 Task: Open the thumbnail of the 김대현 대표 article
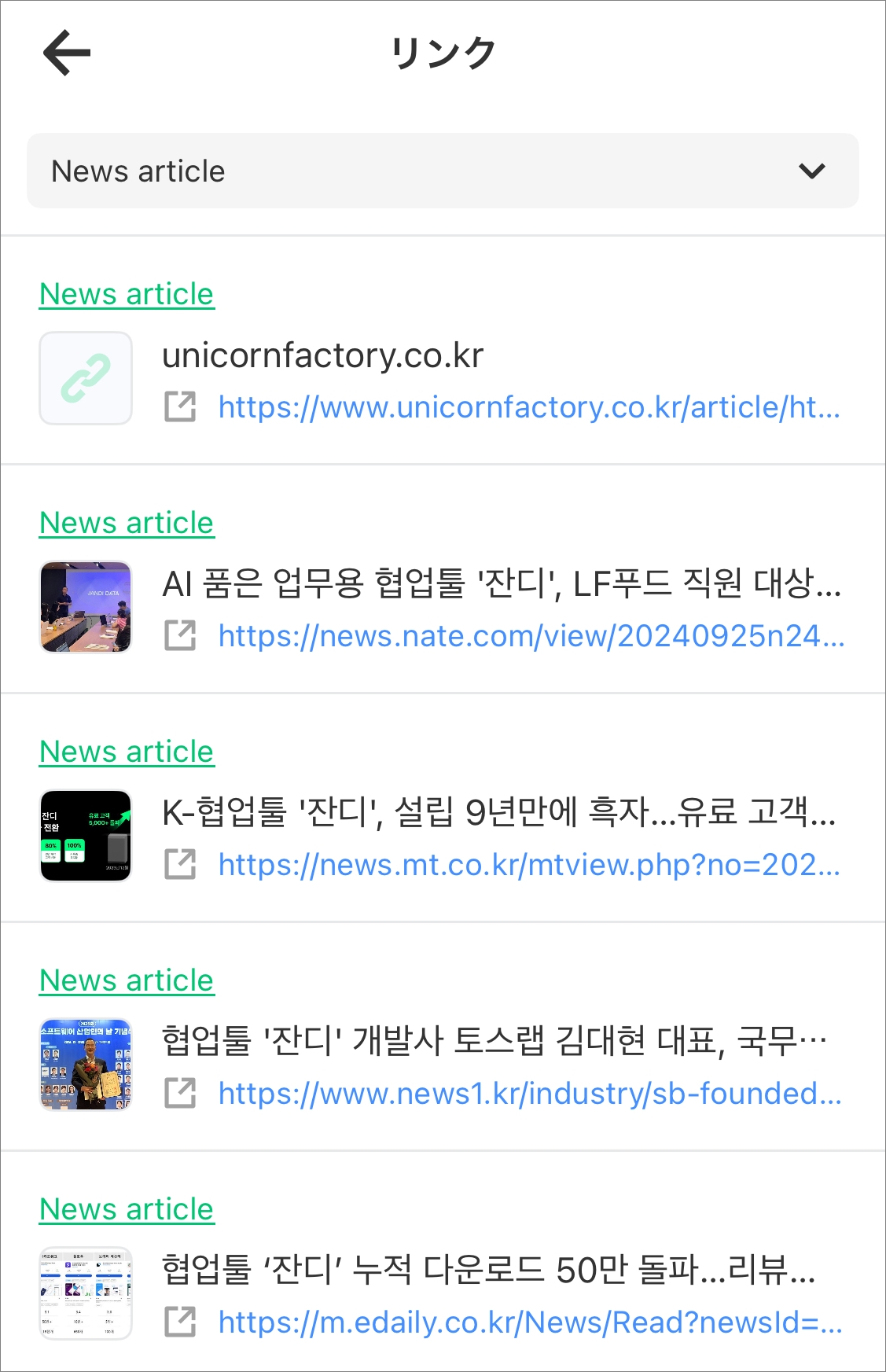(x=86, y=1065)
